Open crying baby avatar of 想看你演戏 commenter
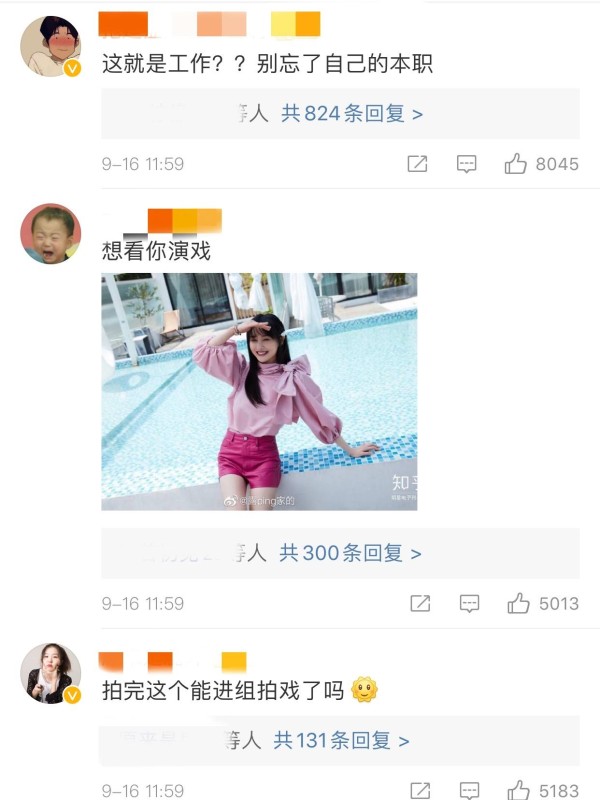 pos(50,234)
